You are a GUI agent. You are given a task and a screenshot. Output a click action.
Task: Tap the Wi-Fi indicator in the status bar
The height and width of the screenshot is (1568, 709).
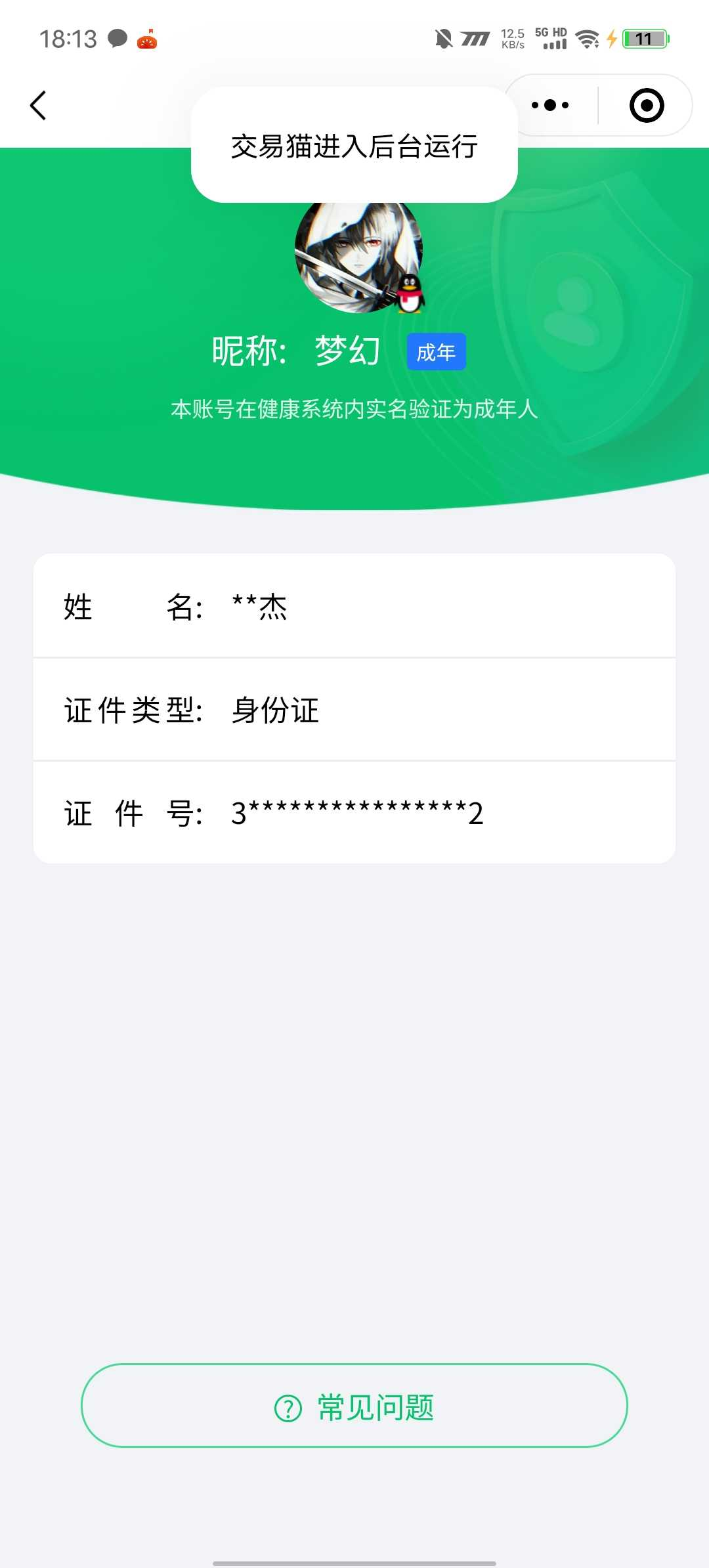coord(586,39)
